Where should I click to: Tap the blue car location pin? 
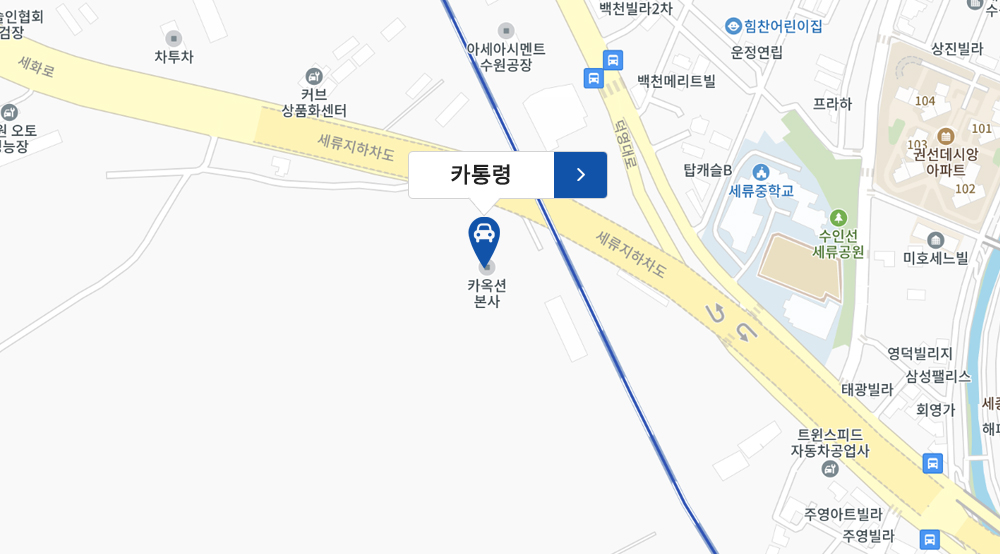[x=484, y=238]
